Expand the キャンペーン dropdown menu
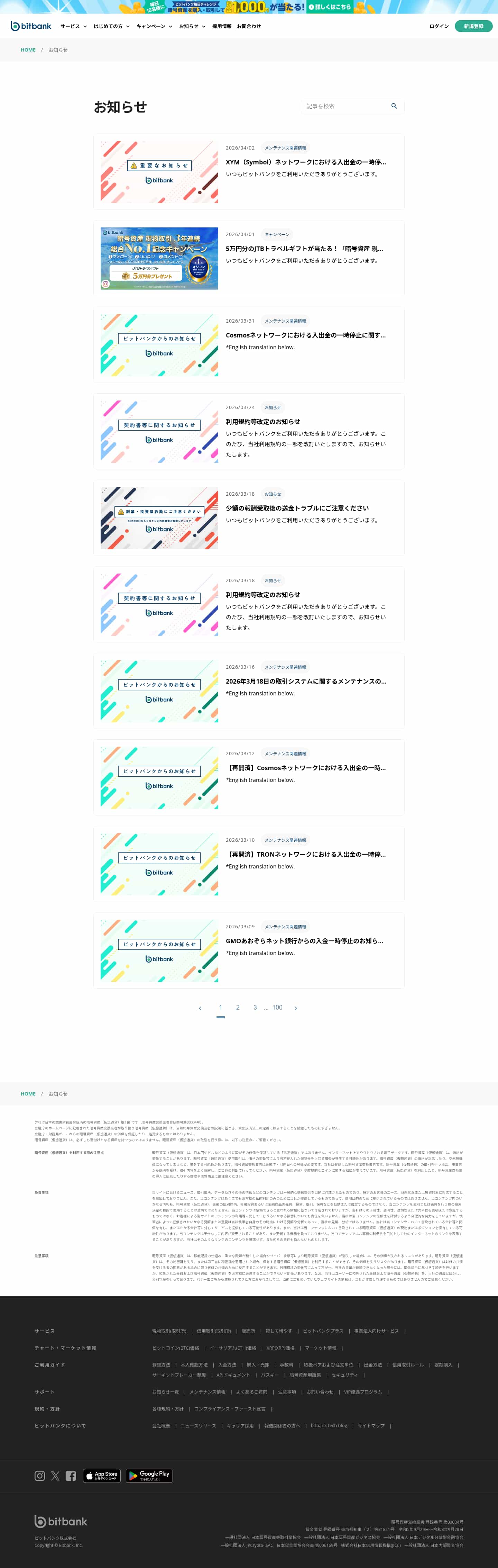The height and width of the screenshot is (1568, 498). [154, 27]
